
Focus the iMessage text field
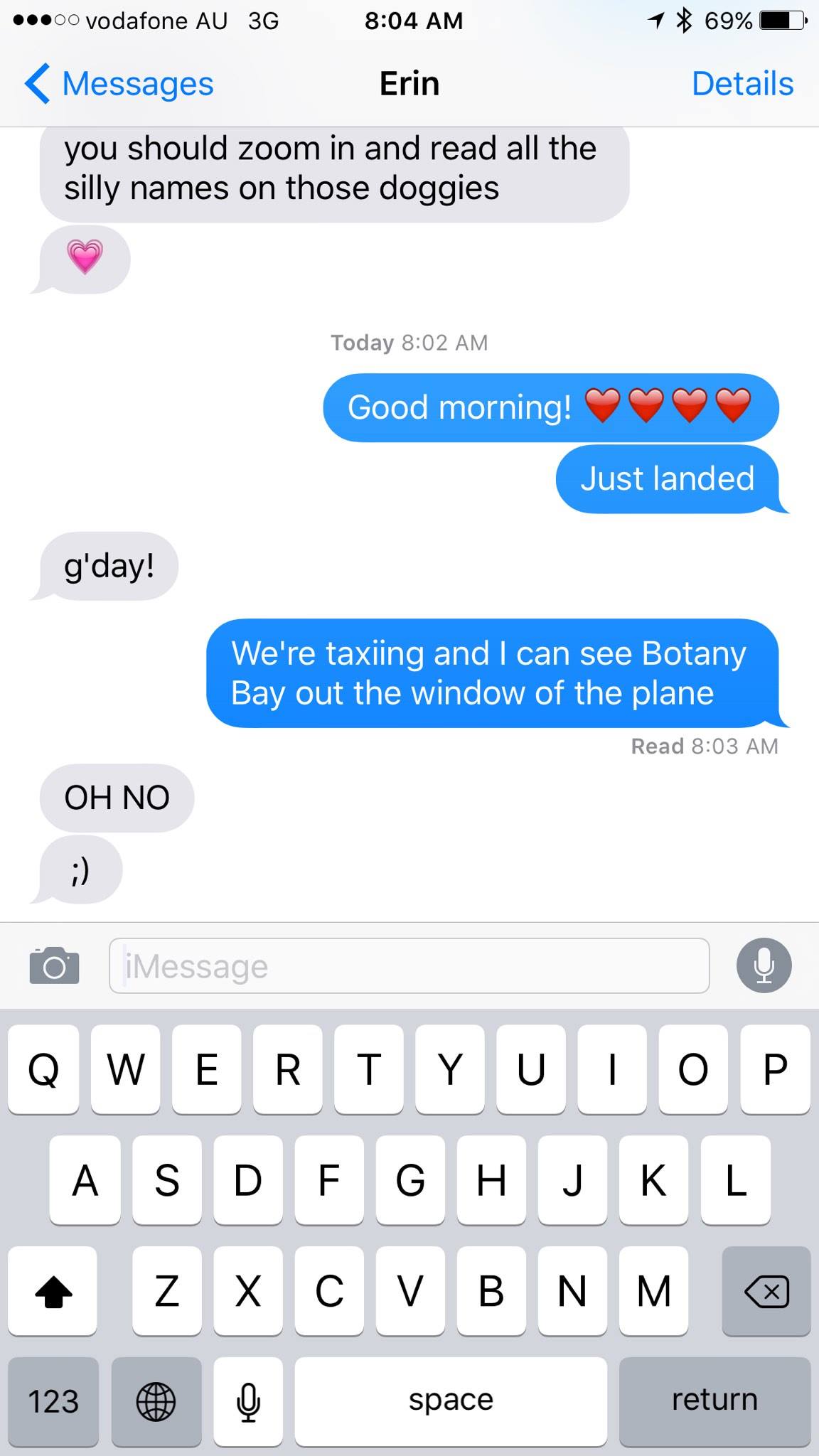409,965
